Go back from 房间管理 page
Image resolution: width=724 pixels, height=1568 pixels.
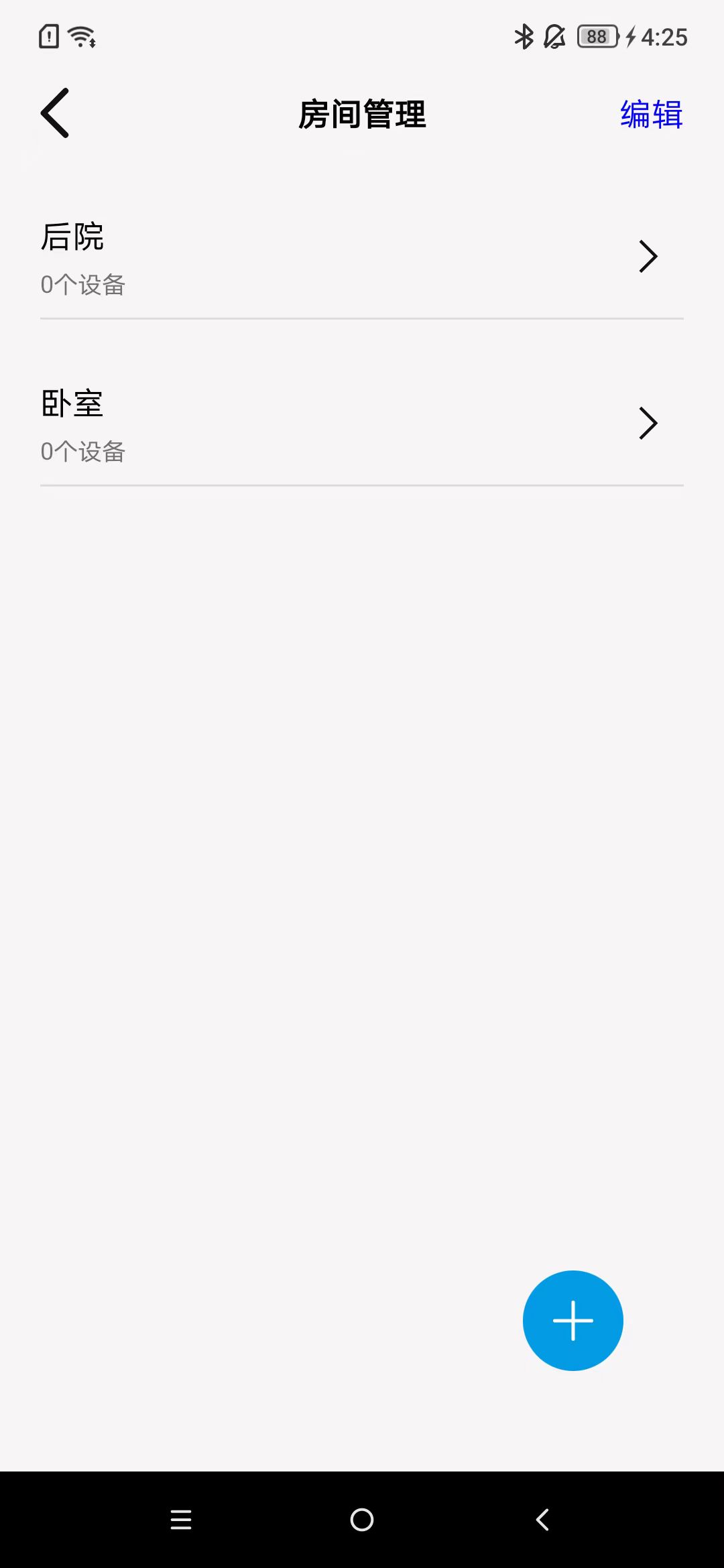point(55,113)
